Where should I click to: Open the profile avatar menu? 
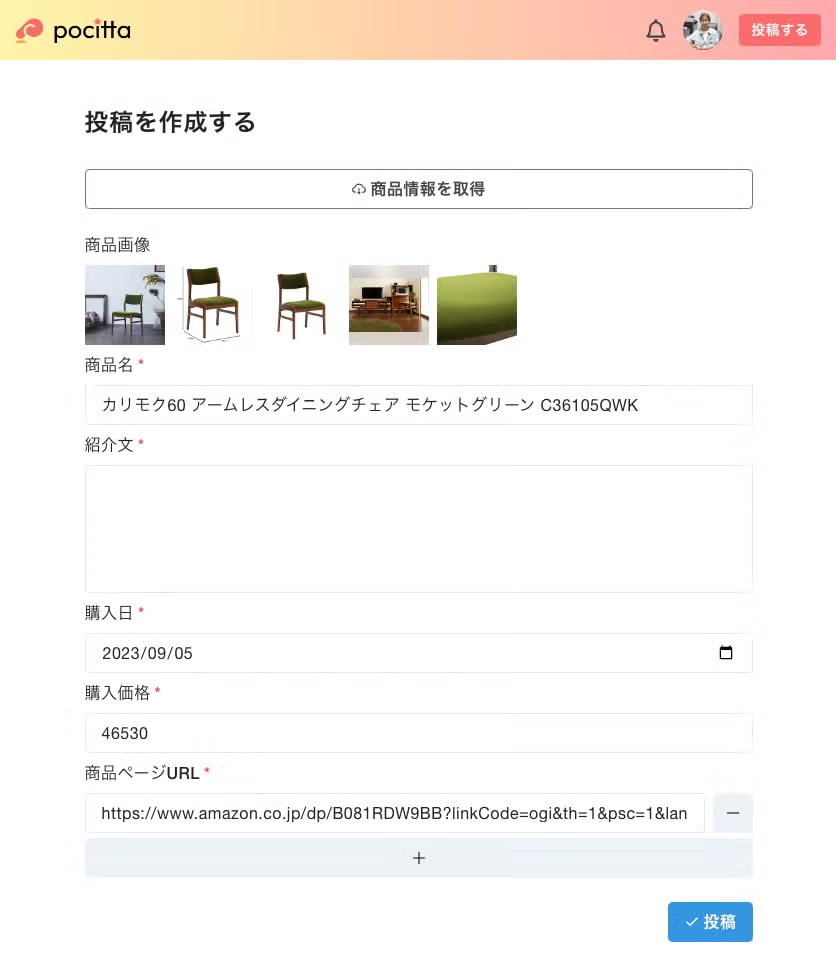click(702, 30)
